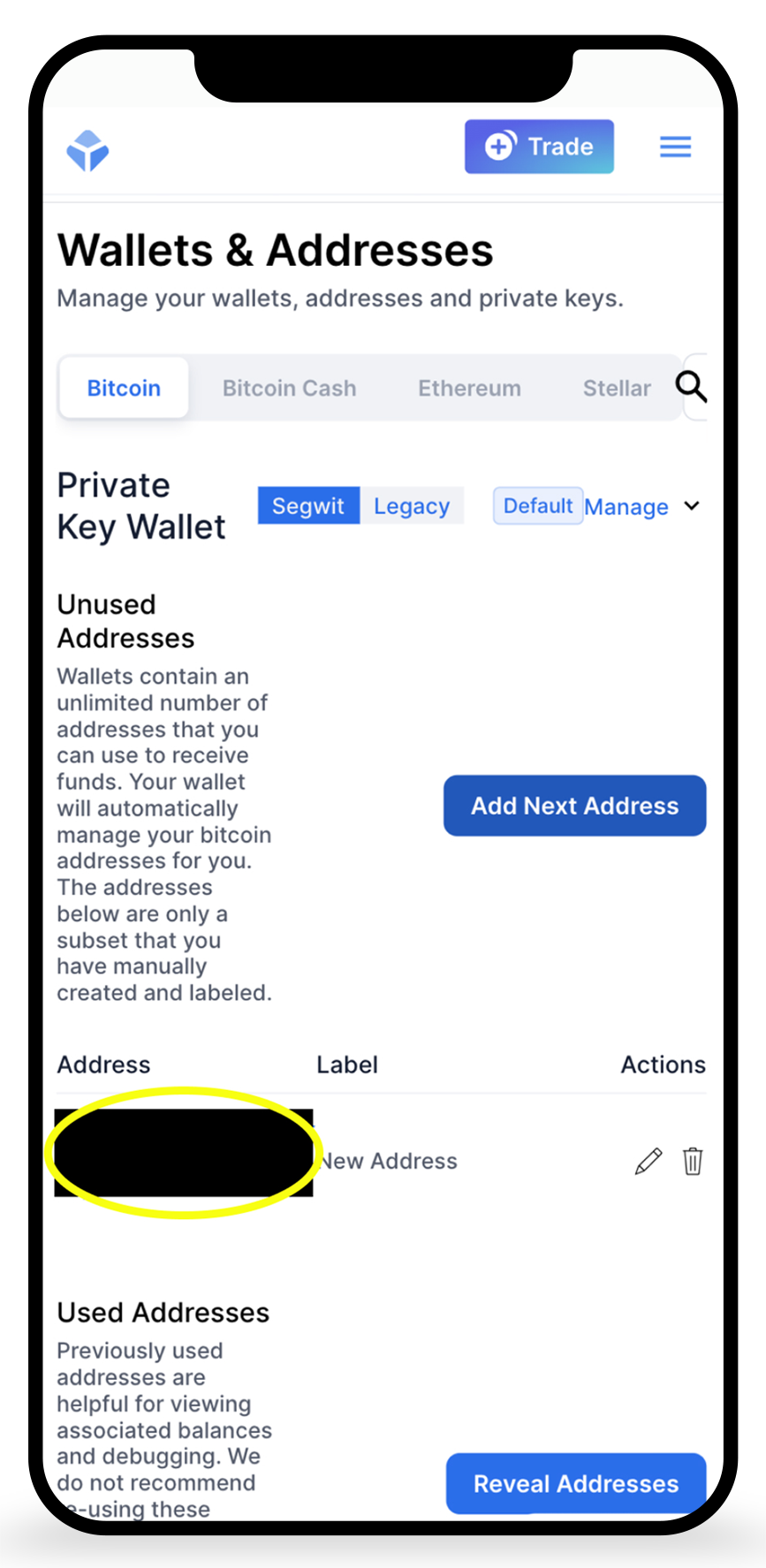Viewport: 766px width, 1568px height.
Task: Edit the New Address label
Action: tap(648, 1161)
